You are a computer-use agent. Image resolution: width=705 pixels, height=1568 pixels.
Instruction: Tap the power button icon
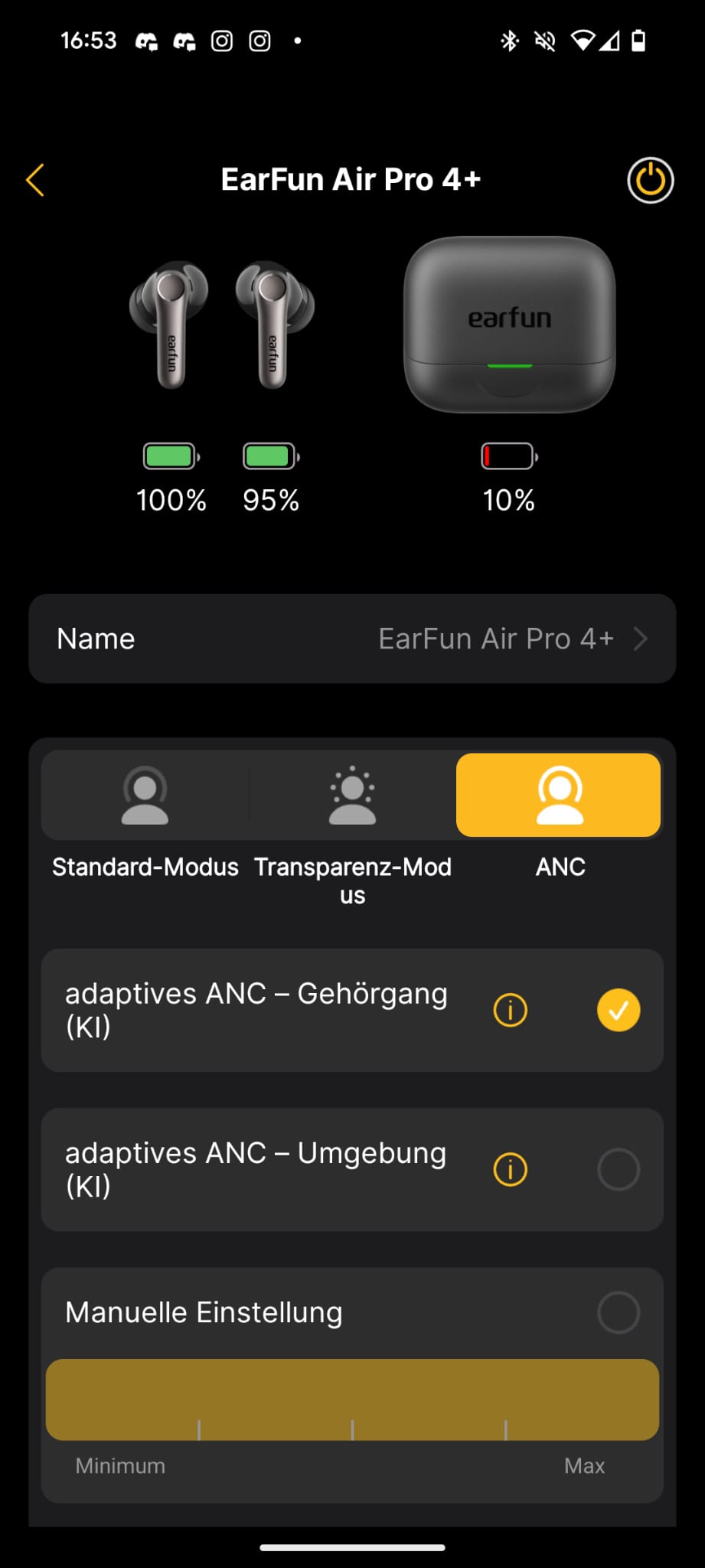(650, 181)
